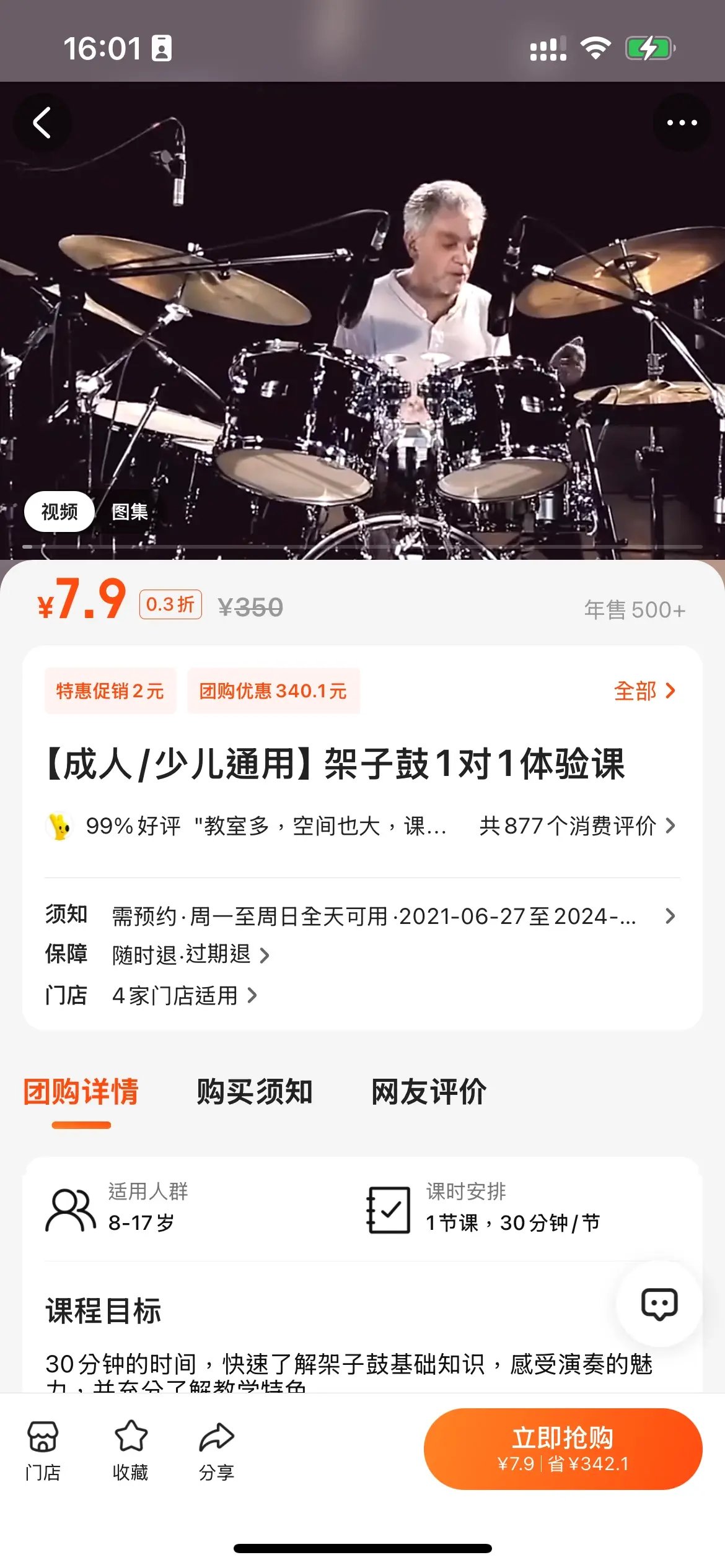The height and width of the screenshot is (1568, 725).
Task: Switch to the 图集 media tab
Action: click(130, 512)
